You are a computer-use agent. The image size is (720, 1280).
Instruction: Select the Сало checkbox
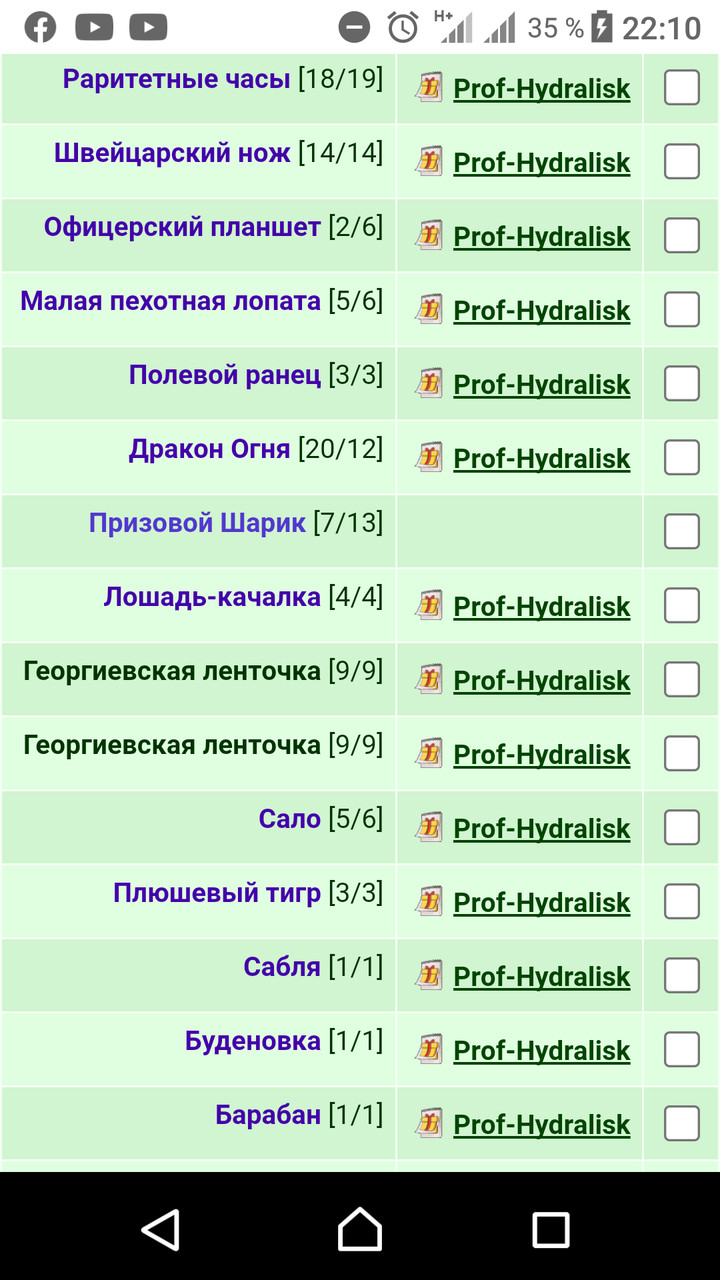(x=682, y=828)
